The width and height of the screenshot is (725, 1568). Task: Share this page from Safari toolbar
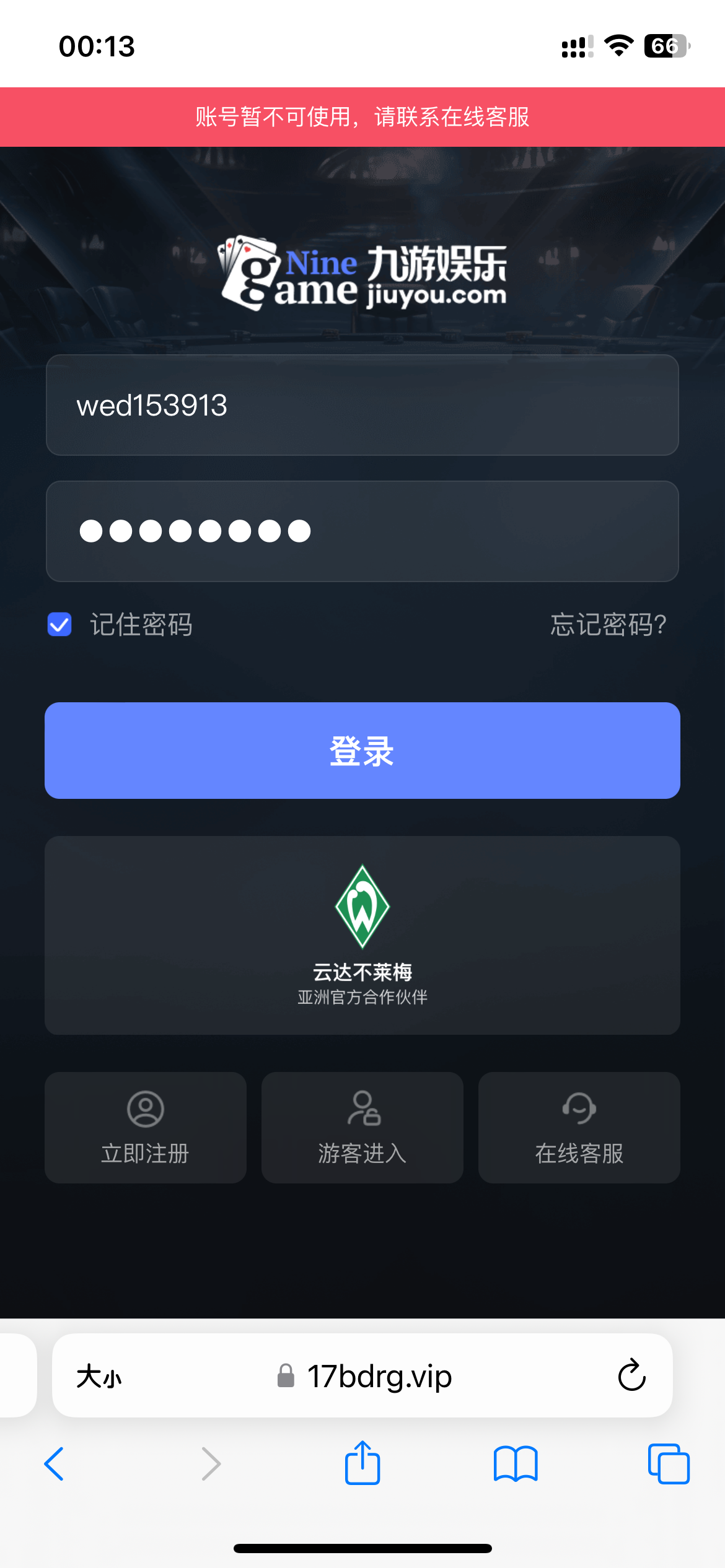coord(362,1463)
